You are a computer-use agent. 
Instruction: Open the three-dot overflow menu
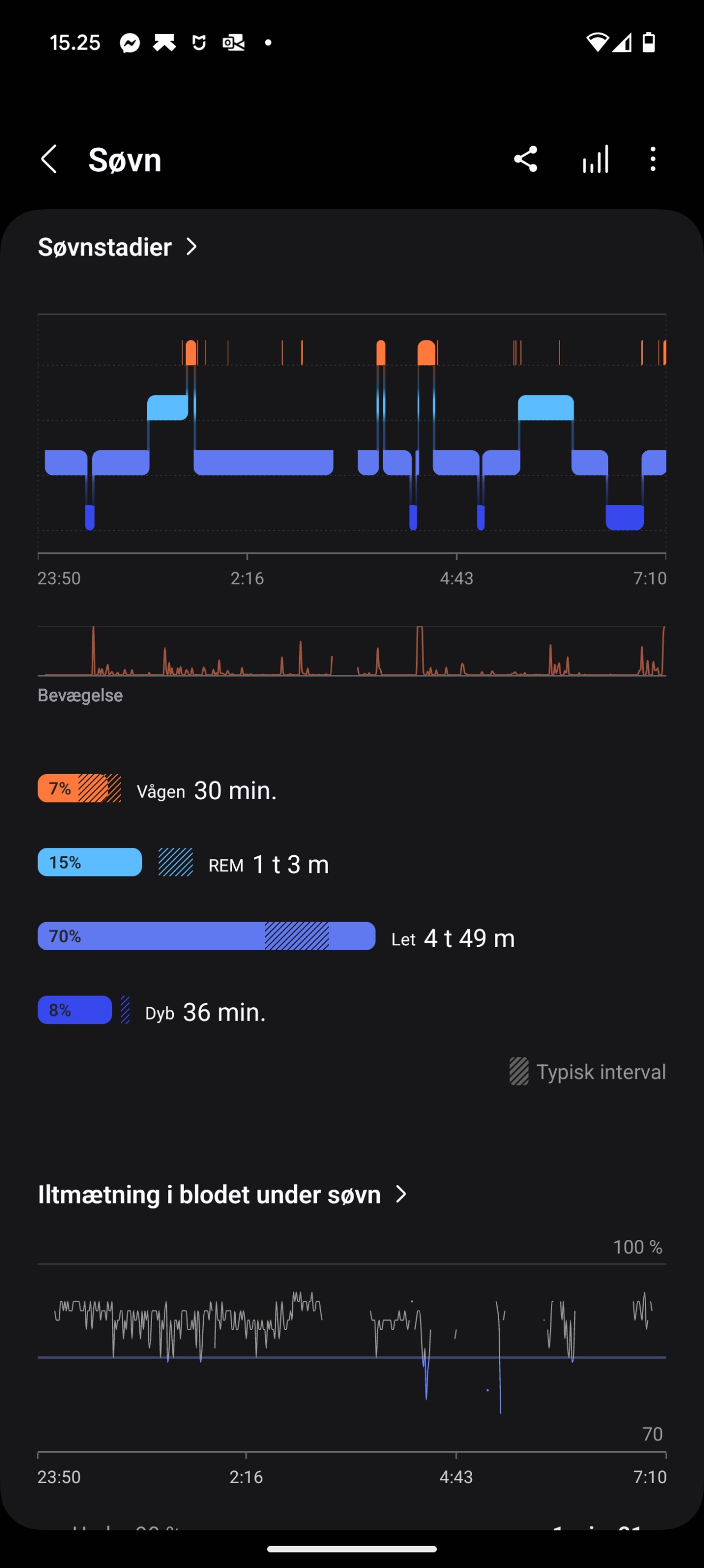(x=653, y=160)
